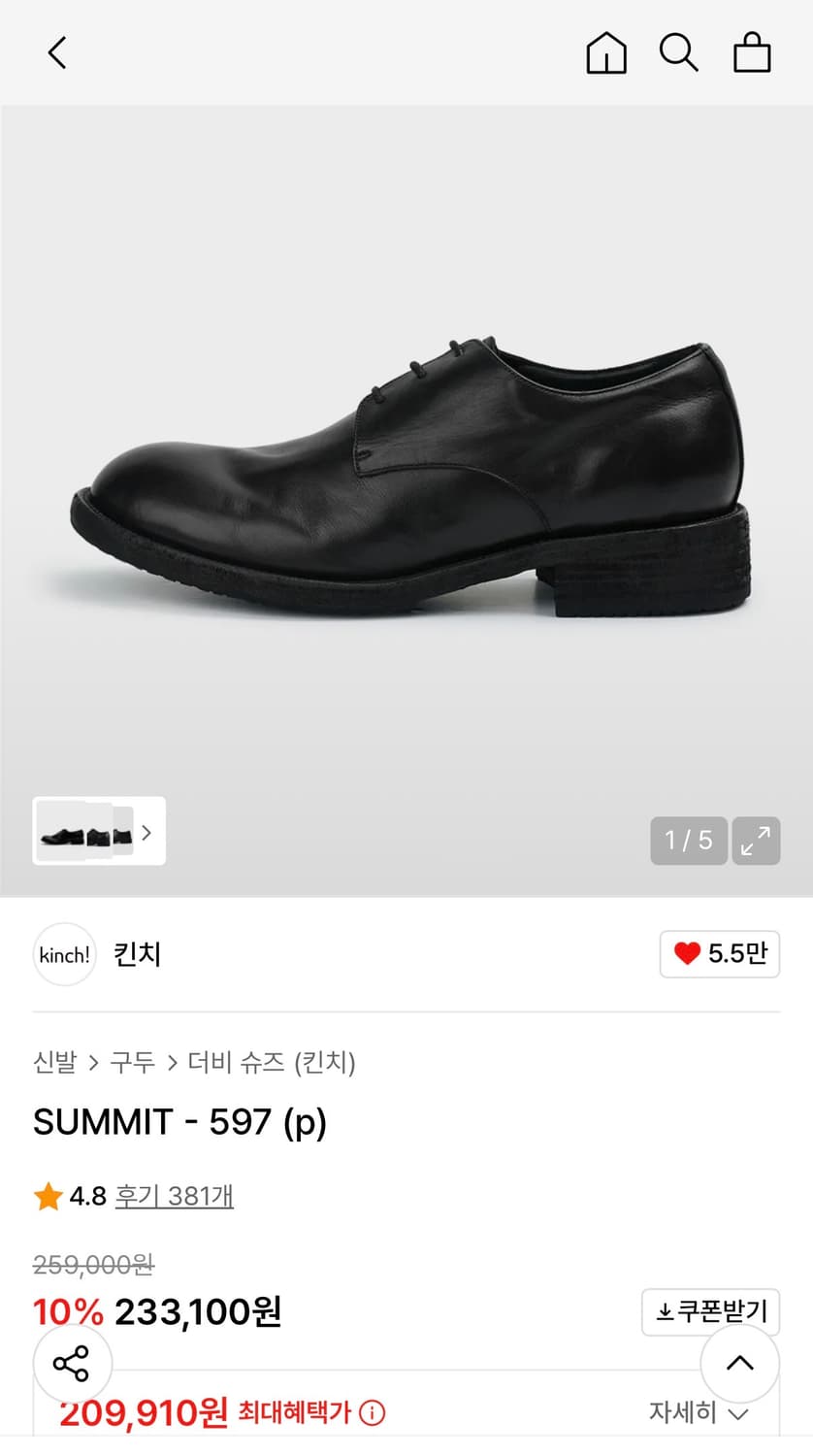Open the 후기 381개 reviews link
Image resolution: width=813 pixels, height=1456 pixels.
point(174,1197)
